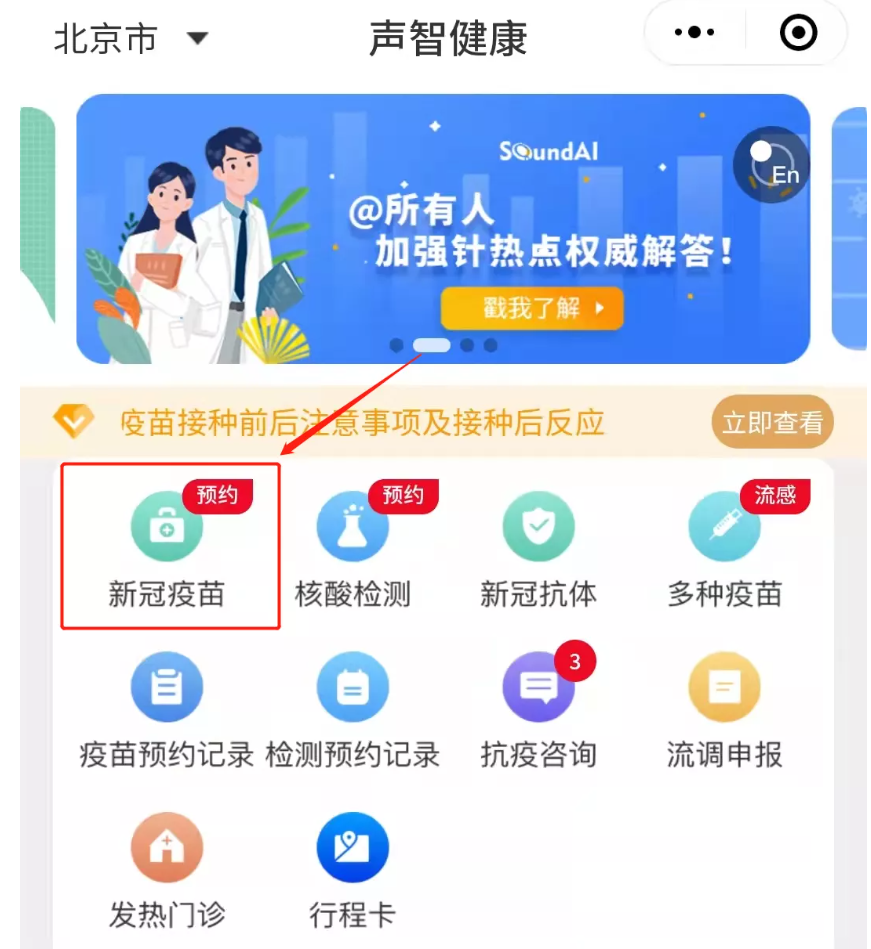This screenshot has width=871, height=949.
Task: View 疫苗预约记录
Action: tap(167, 708)
